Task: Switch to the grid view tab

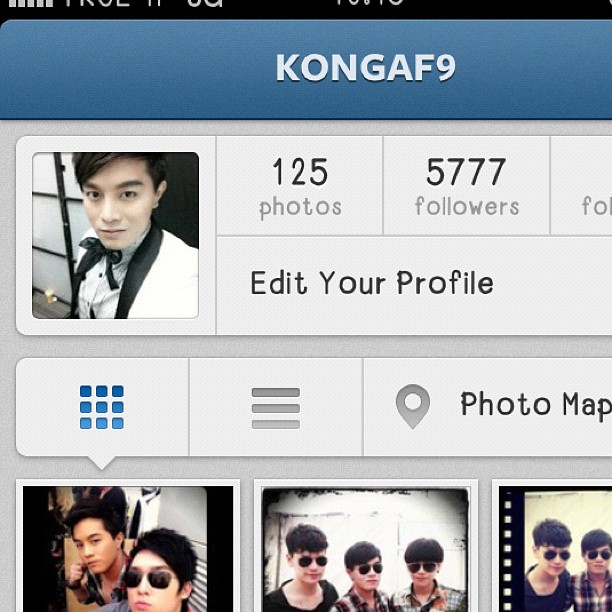Action: pyautogui.click(x=102, y=407)
